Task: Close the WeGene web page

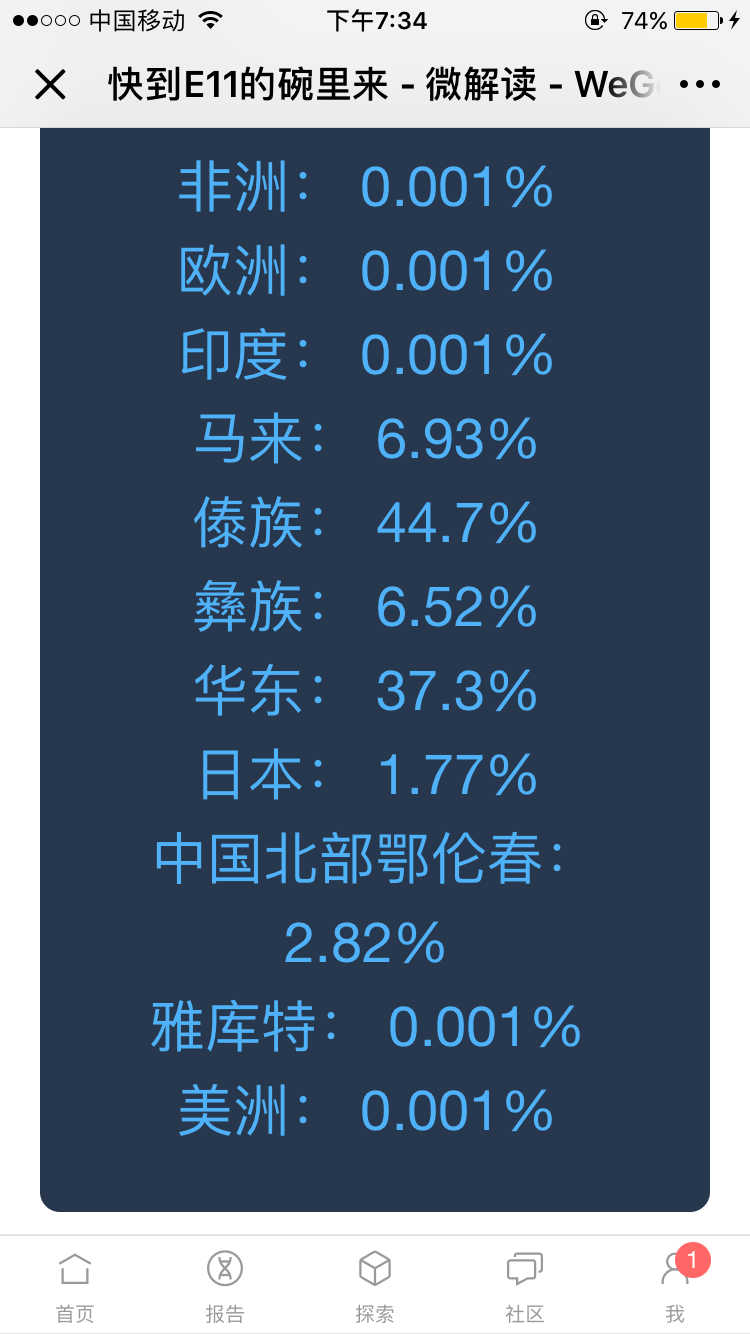Action: tap(50, 85)
